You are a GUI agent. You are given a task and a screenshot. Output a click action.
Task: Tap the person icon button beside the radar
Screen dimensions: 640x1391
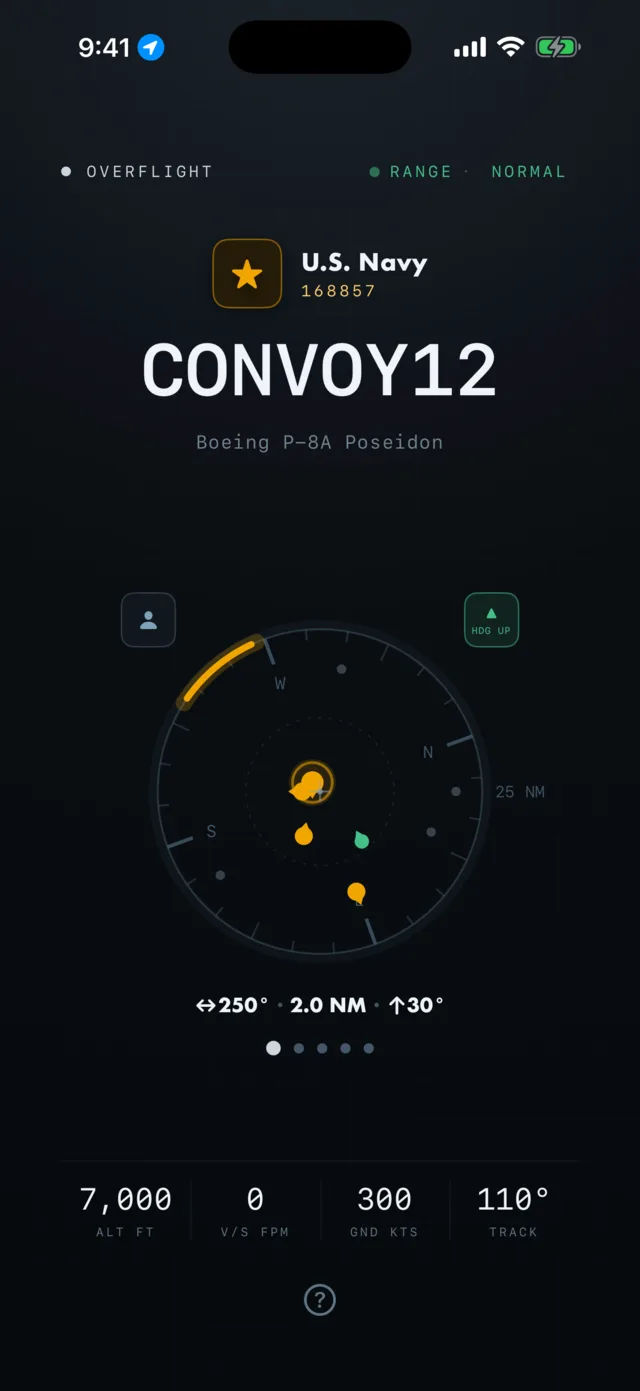click(148, 620)
